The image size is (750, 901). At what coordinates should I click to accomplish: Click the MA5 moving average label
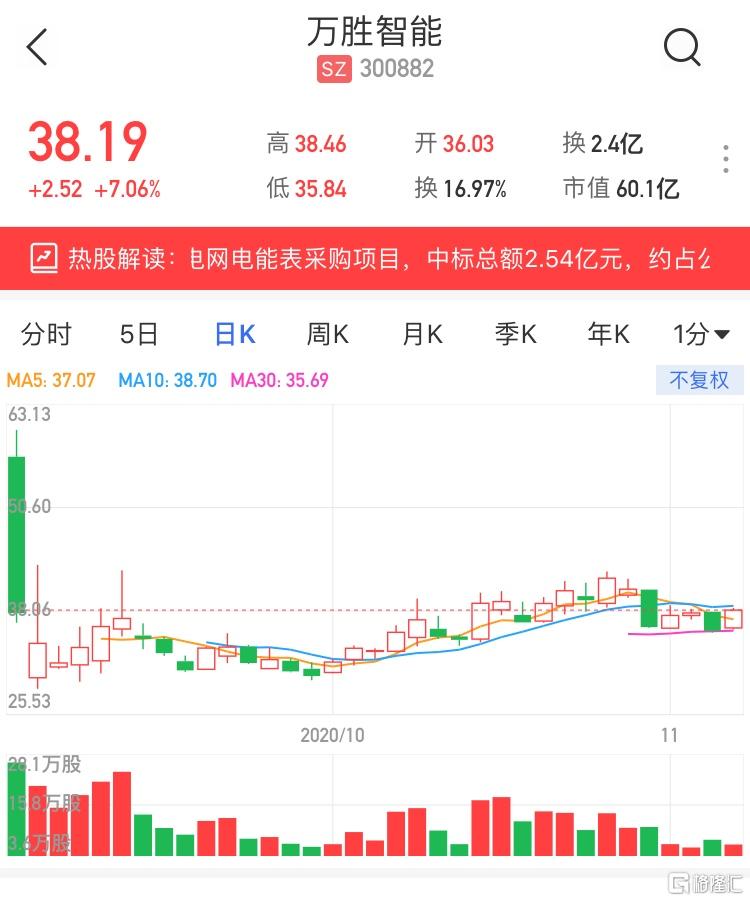pos(52,380)
